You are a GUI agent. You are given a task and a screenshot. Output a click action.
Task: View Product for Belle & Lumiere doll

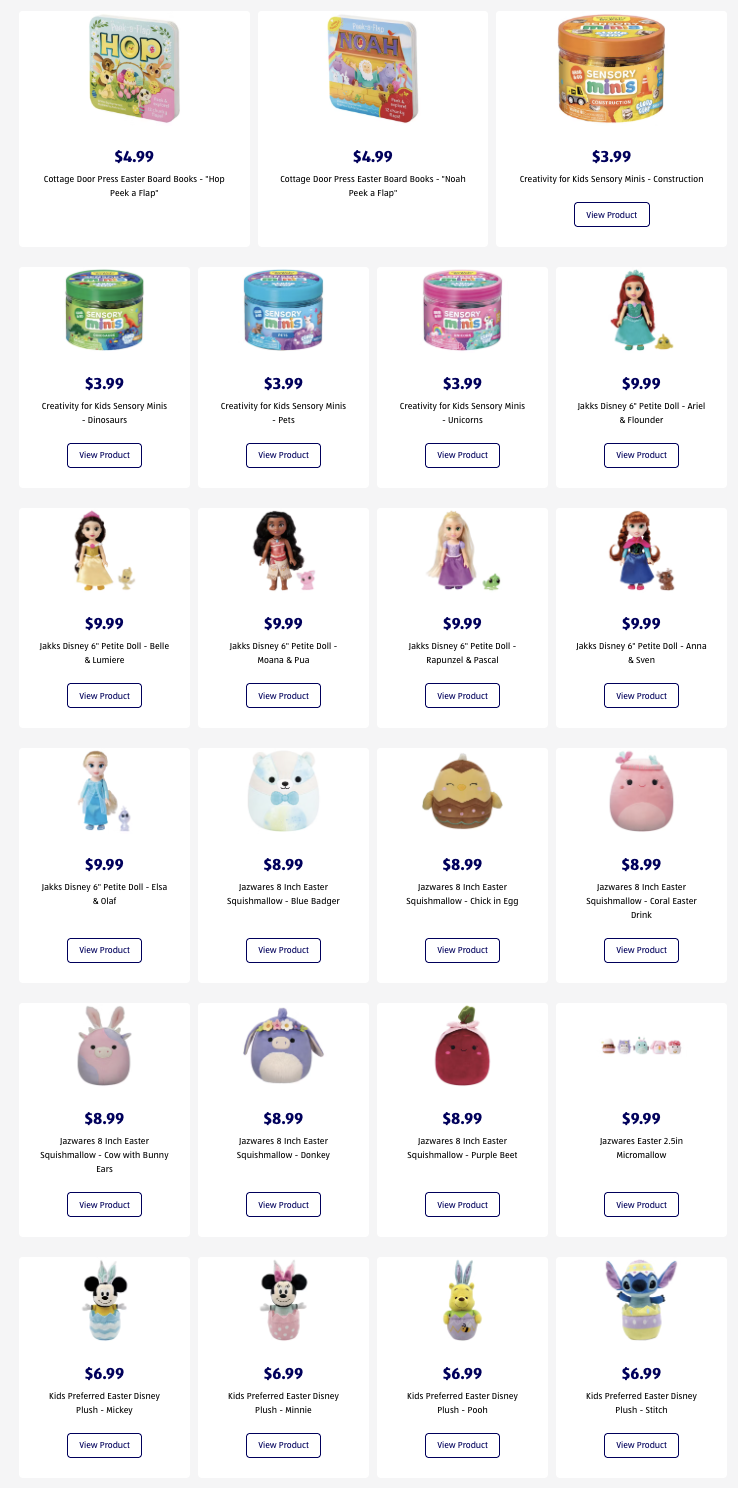coord(104,696)
